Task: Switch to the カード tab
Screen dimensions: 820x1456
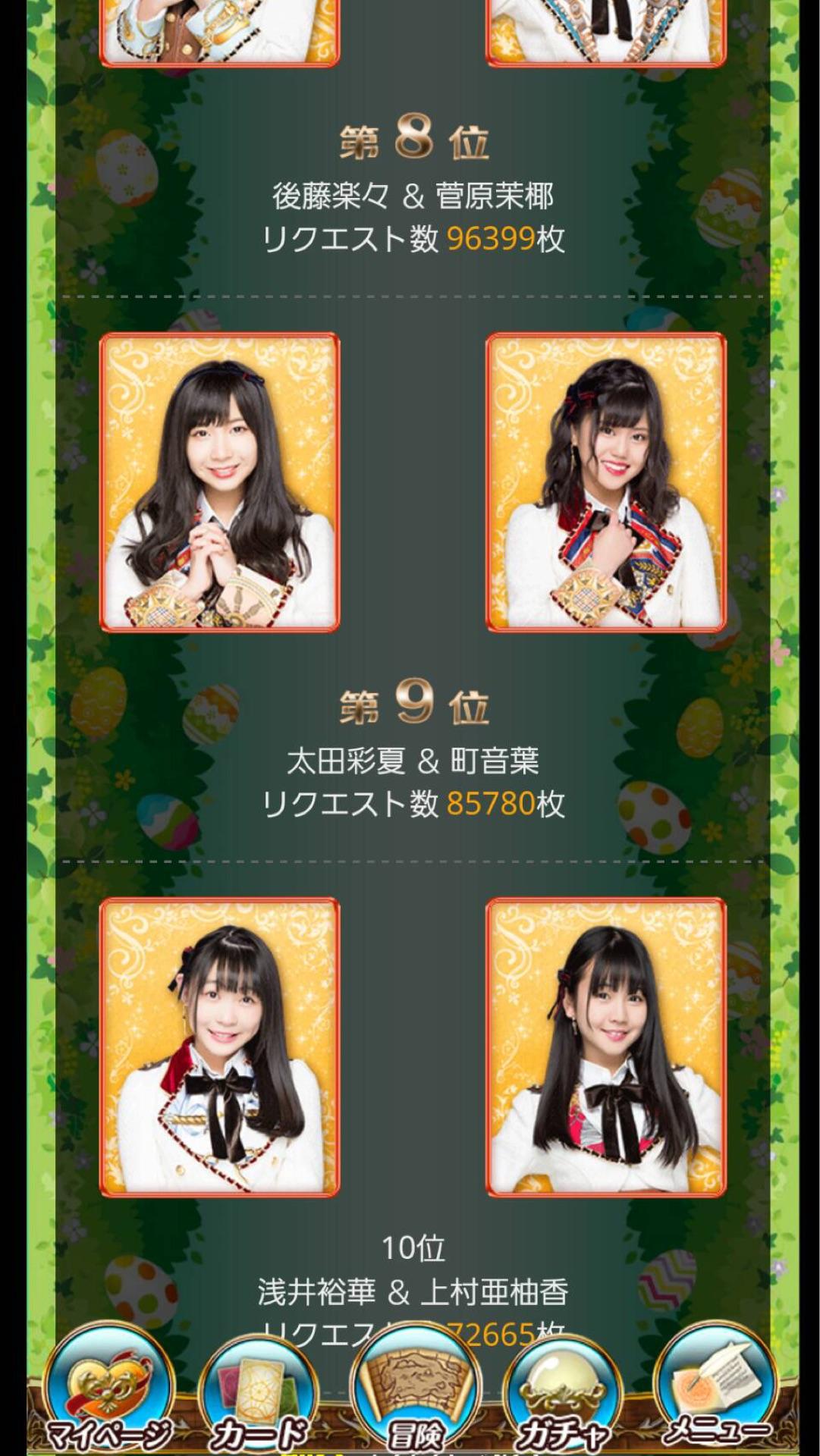Action: tap(260, 1395)
